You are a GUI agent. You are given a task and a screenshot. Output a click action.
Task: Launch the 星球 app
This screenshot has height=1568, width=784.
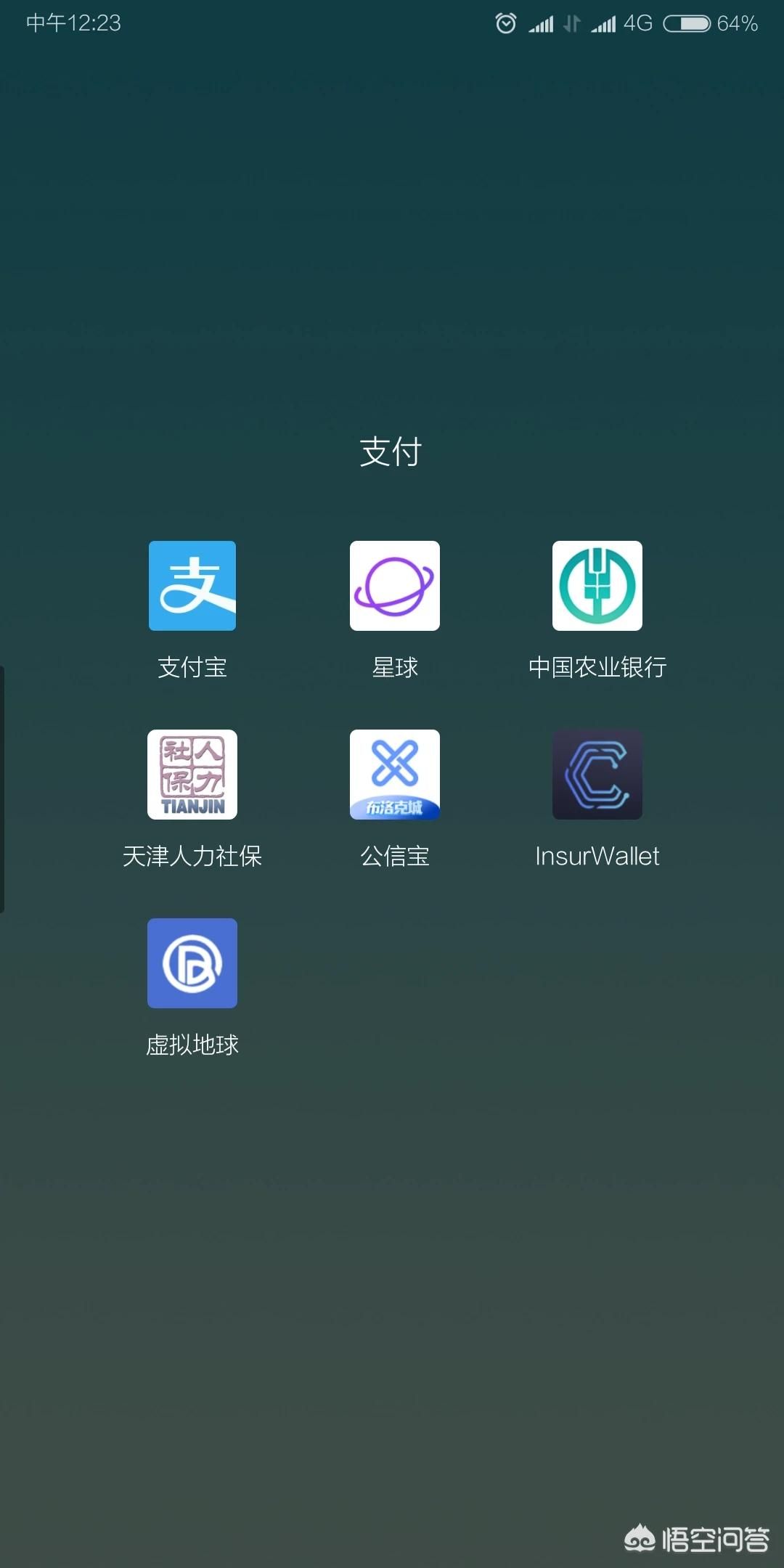click(x=394, y=586)
